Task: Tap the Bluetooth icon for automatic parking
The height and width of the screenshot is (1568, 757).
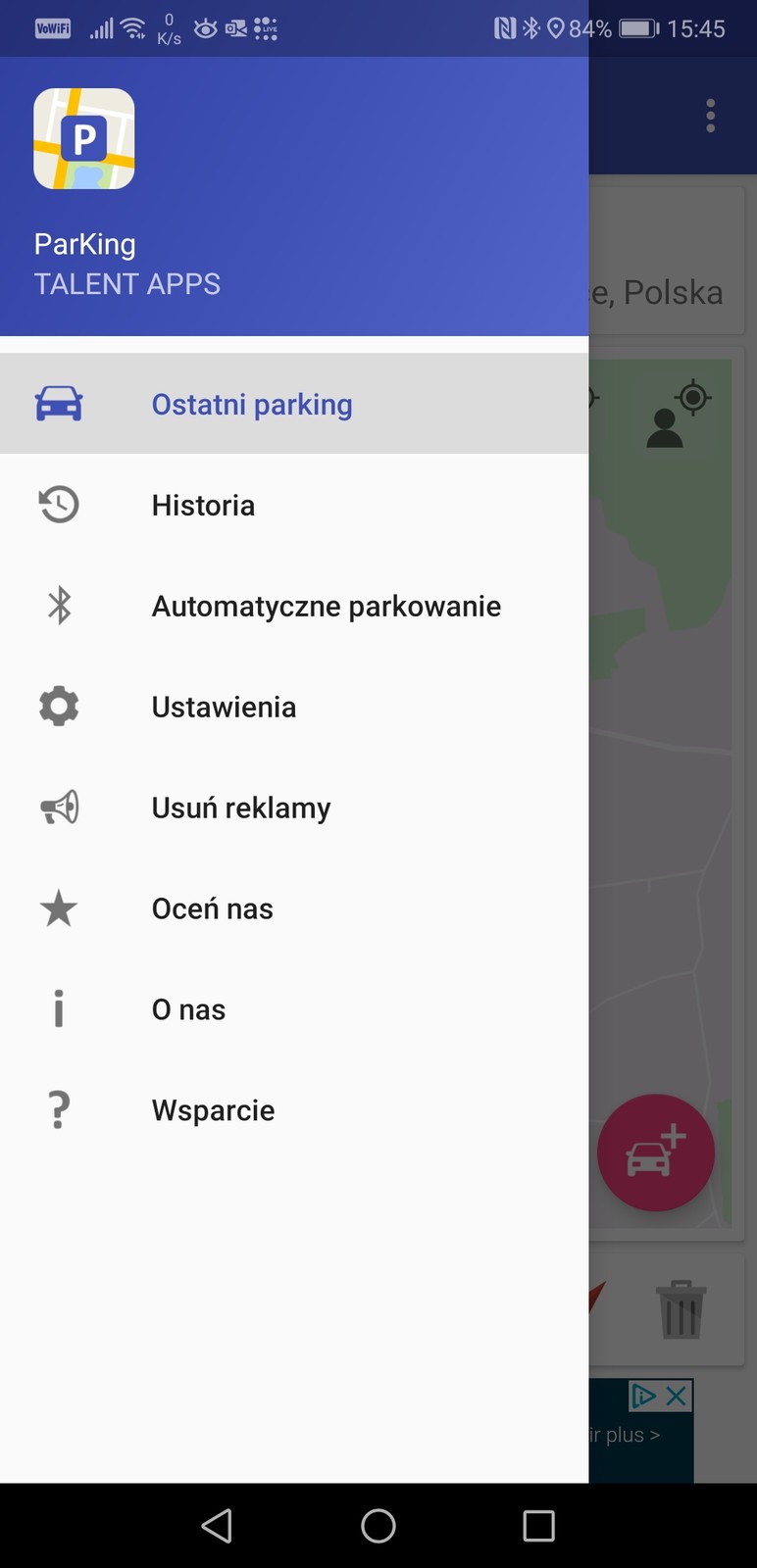Action: pyautogui.click(x=58, y=605)
